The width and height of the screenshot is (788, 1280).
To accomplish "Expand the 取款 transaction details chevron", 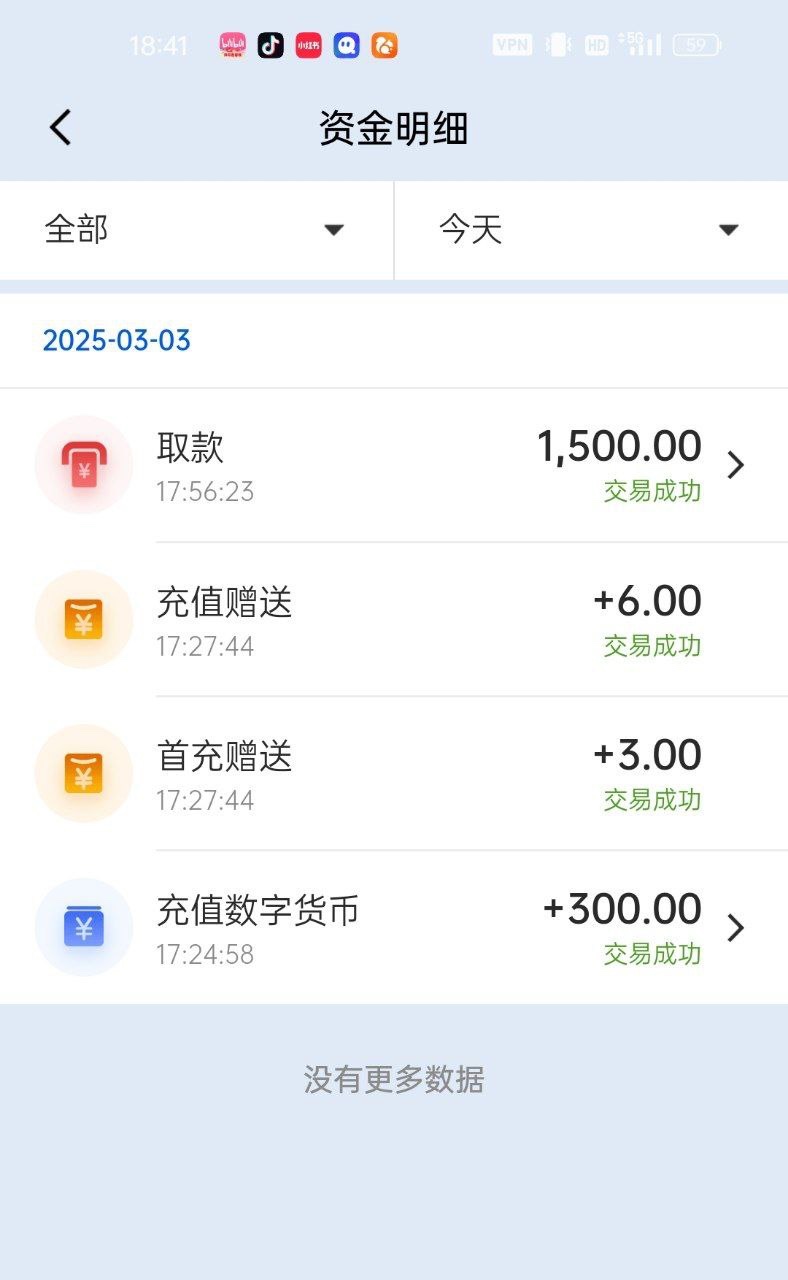I will coord(737,464).
